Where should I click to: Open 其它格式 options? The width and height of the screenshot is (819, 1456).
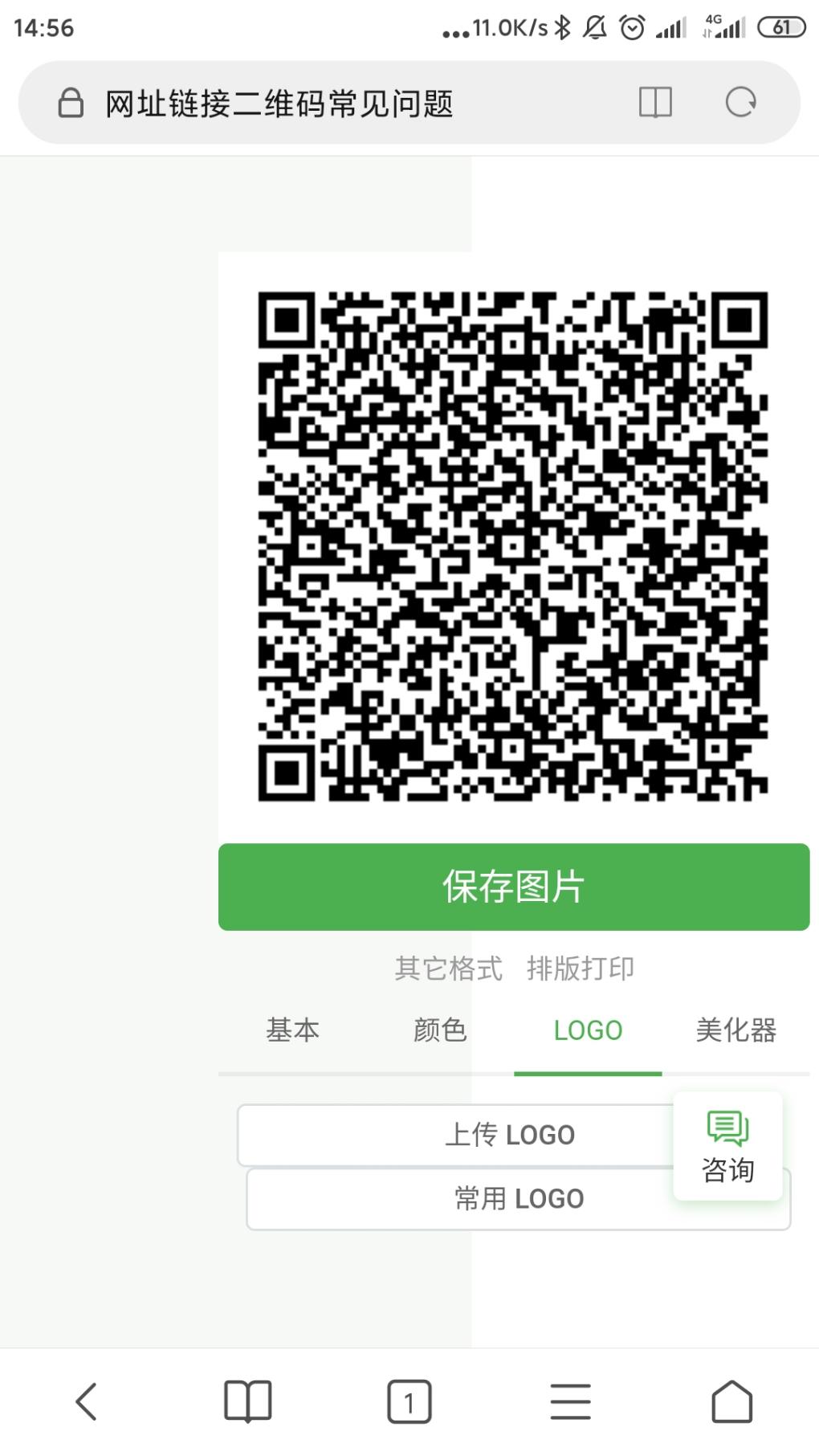pos(448,969)
